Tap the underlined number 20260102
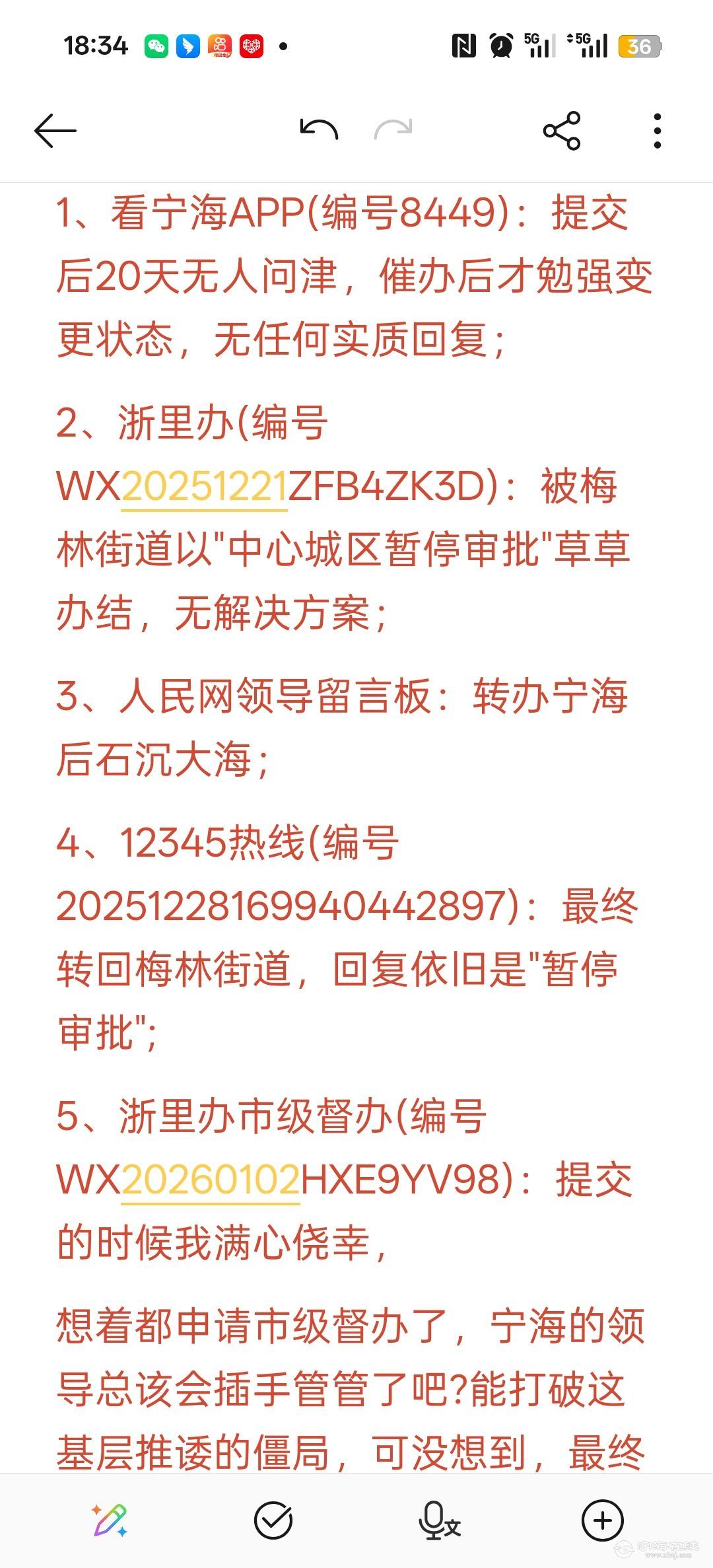The height and width of the screenshot is (1568, 713). click(x=211, y=1180)
